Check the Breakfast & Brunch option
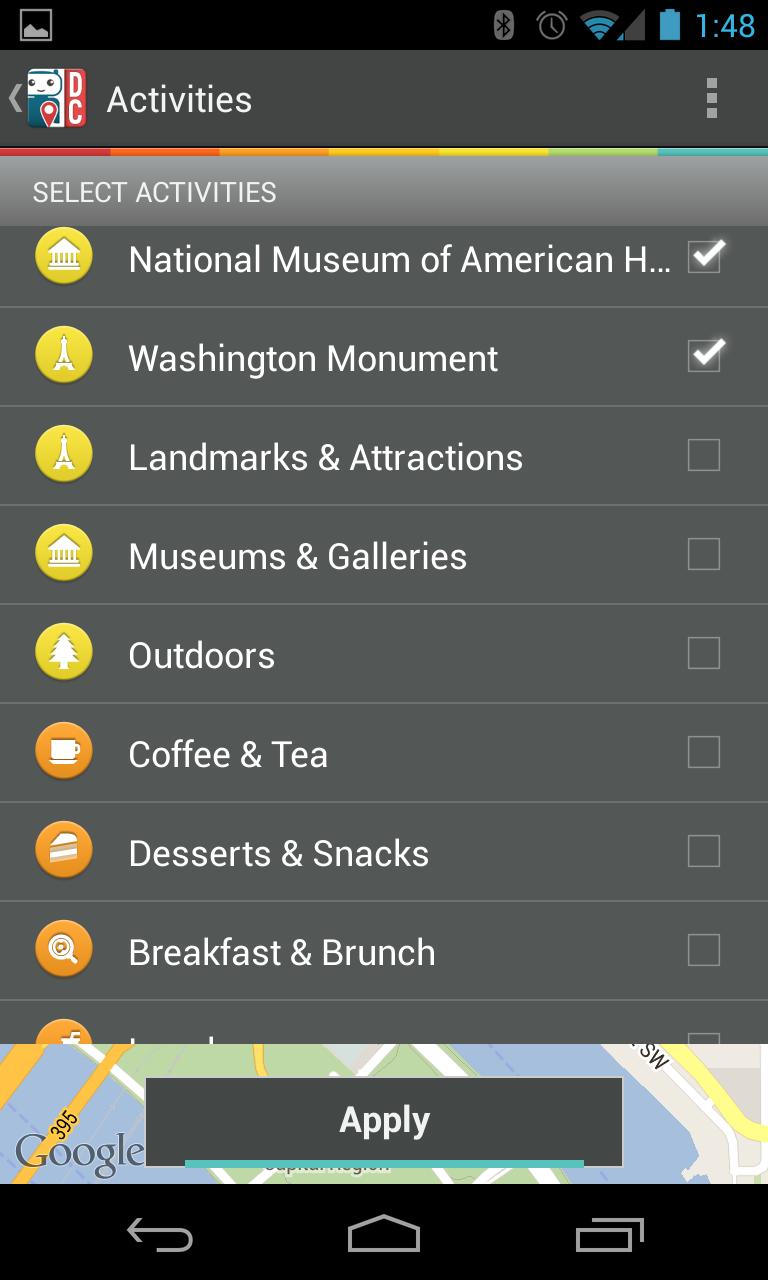 coord(704,950)
